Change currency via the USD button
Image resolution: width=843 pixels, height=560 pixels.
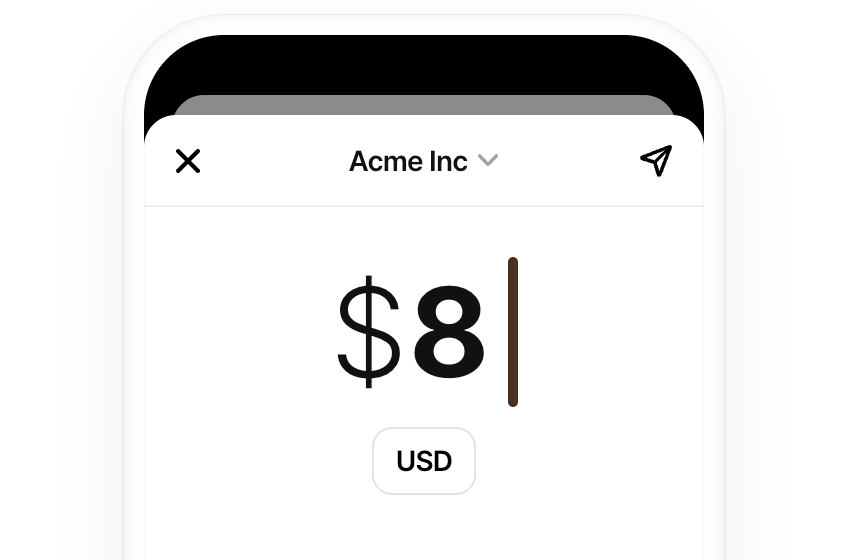424,461
